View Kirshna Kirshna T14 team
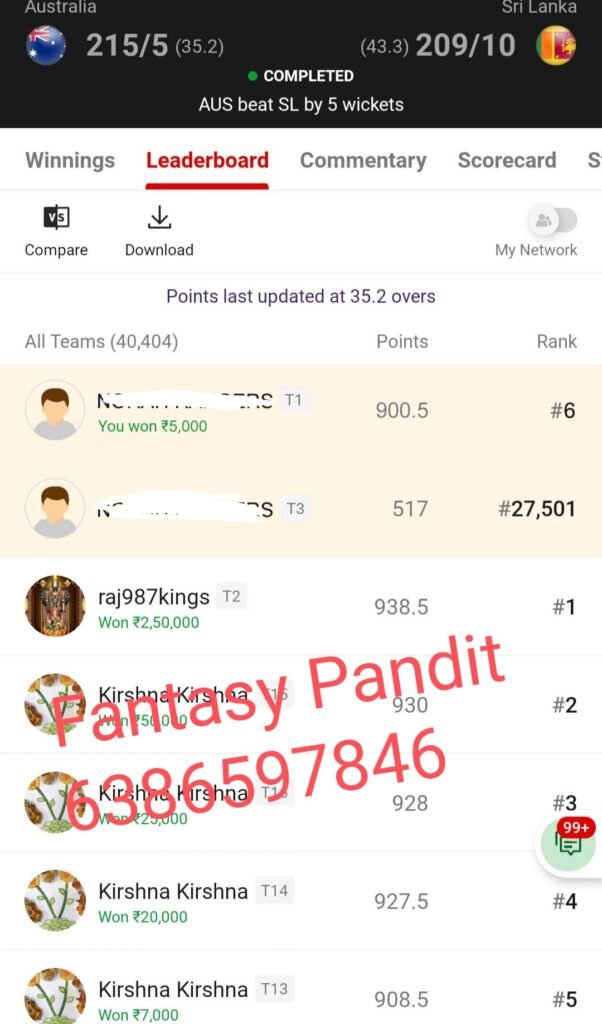602x1024 pixels. click(x=300, y=901)
